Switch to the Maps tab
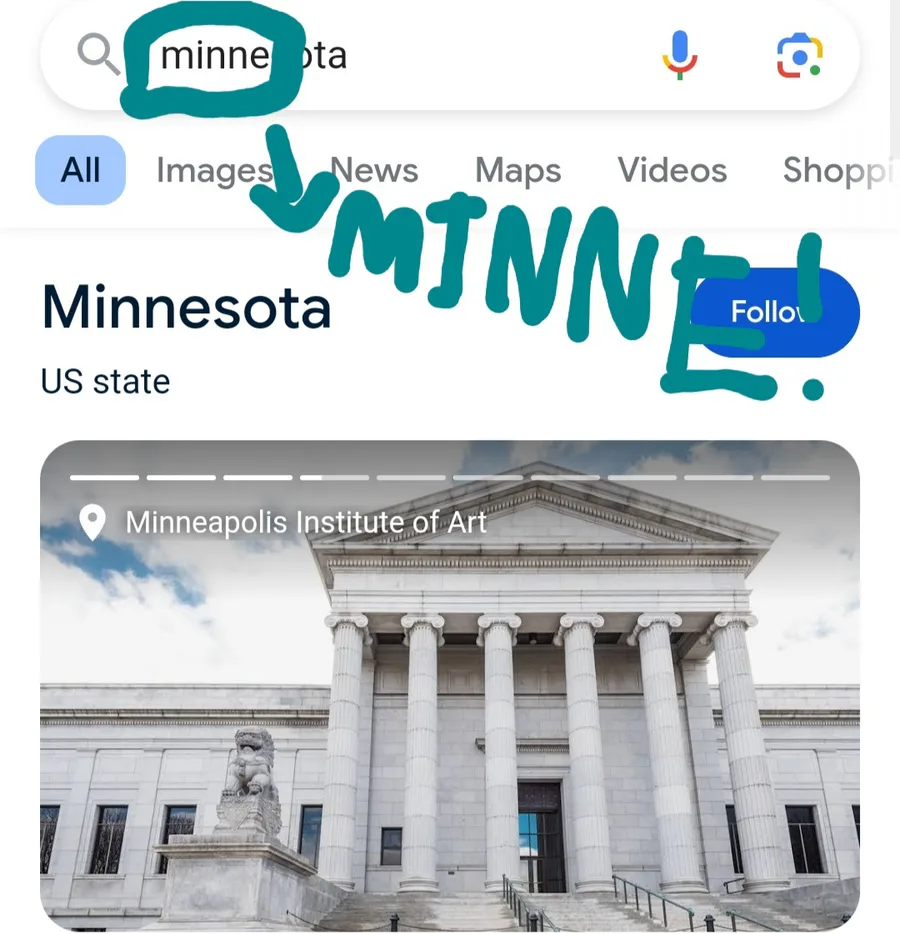 pyautogui.click(x=518, y=170)
